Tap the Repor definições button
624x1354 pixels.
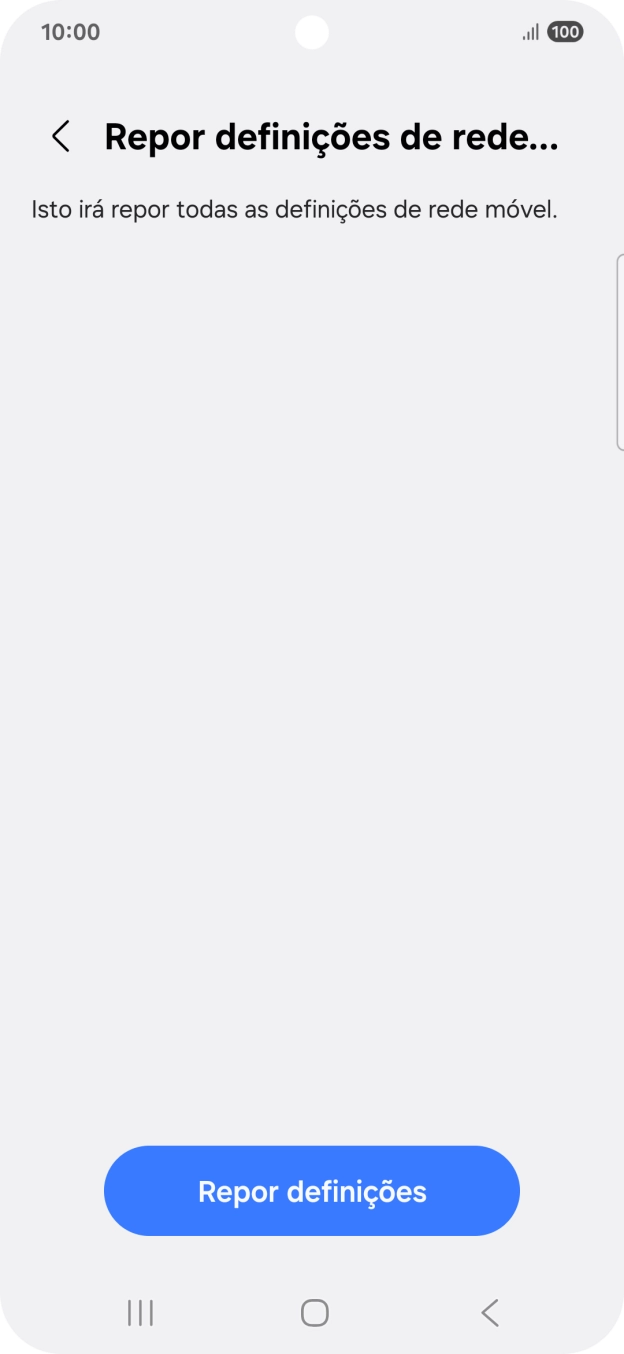click(x=312, y=1191)
